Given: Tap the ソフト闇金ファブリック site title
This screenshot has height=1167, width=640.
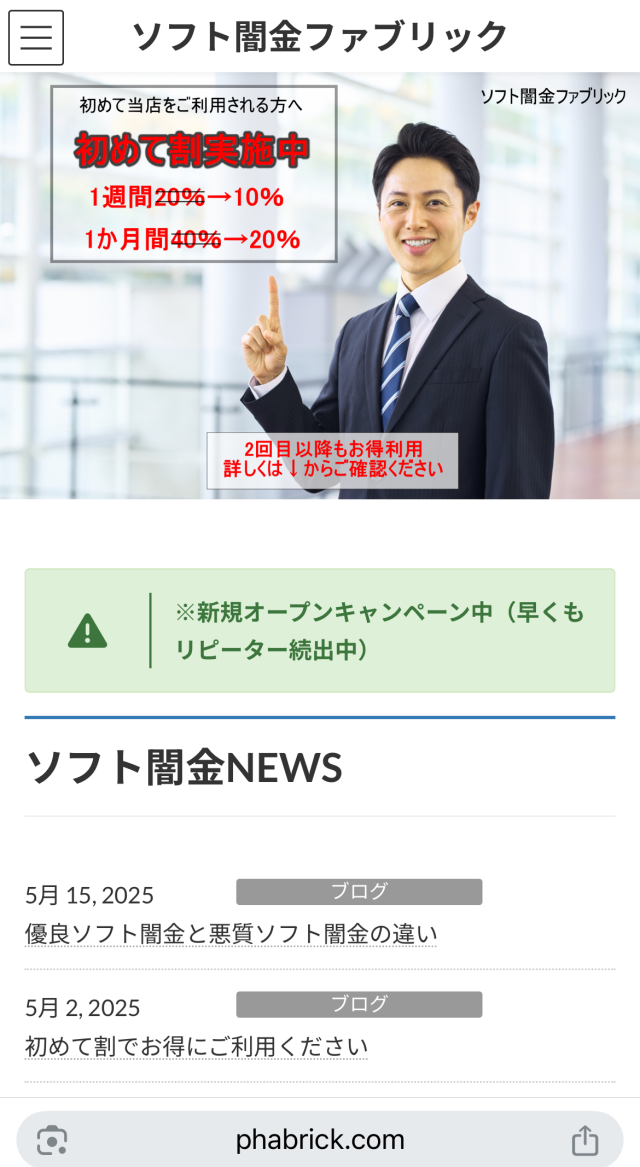Looking at the screenshot, I should (320, 37).
